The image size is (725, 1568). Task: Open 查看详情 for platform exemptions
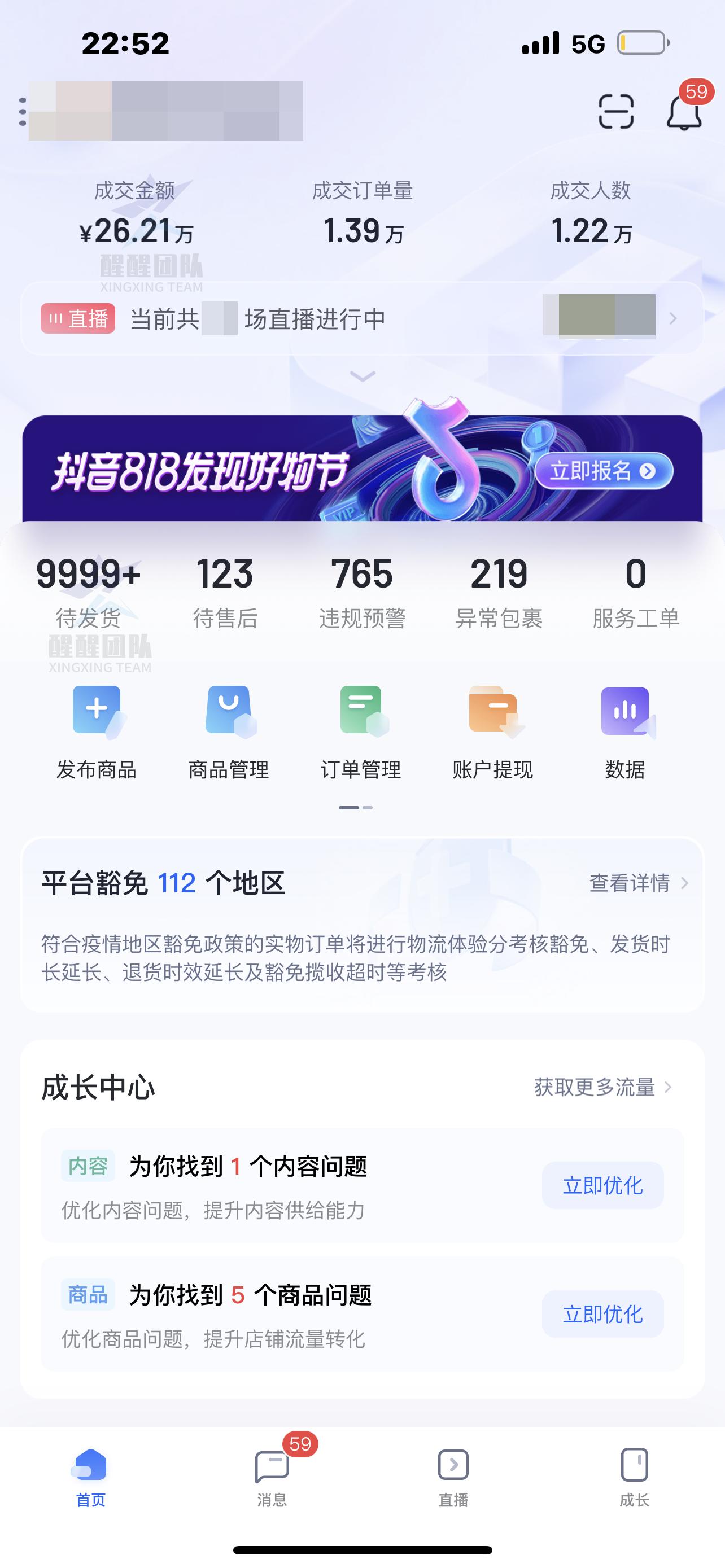[630, 884]
